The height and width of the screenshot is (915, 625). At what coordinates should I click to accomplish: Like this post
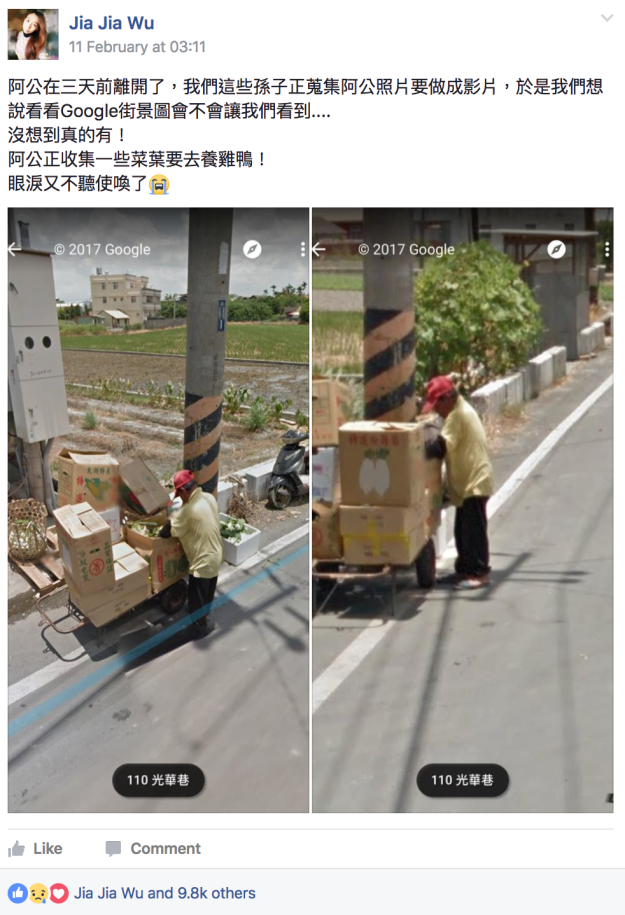click(35, 848)
